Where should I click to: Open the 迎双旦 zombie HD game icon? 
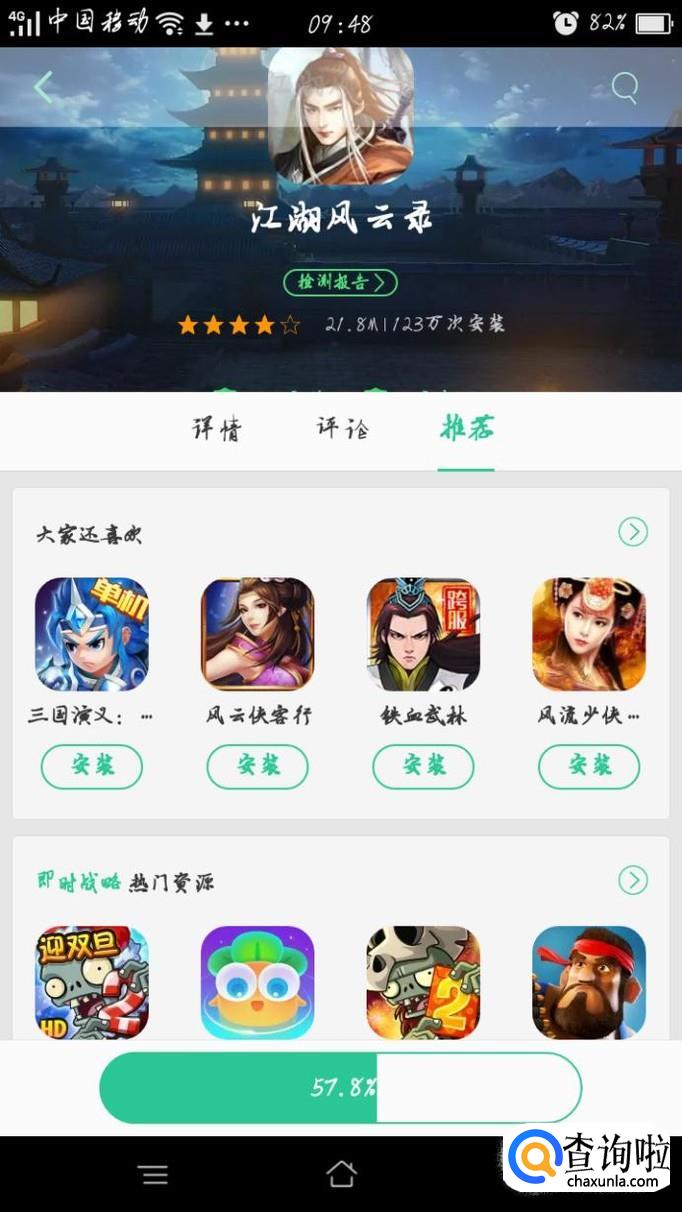[x=92, y=982]
